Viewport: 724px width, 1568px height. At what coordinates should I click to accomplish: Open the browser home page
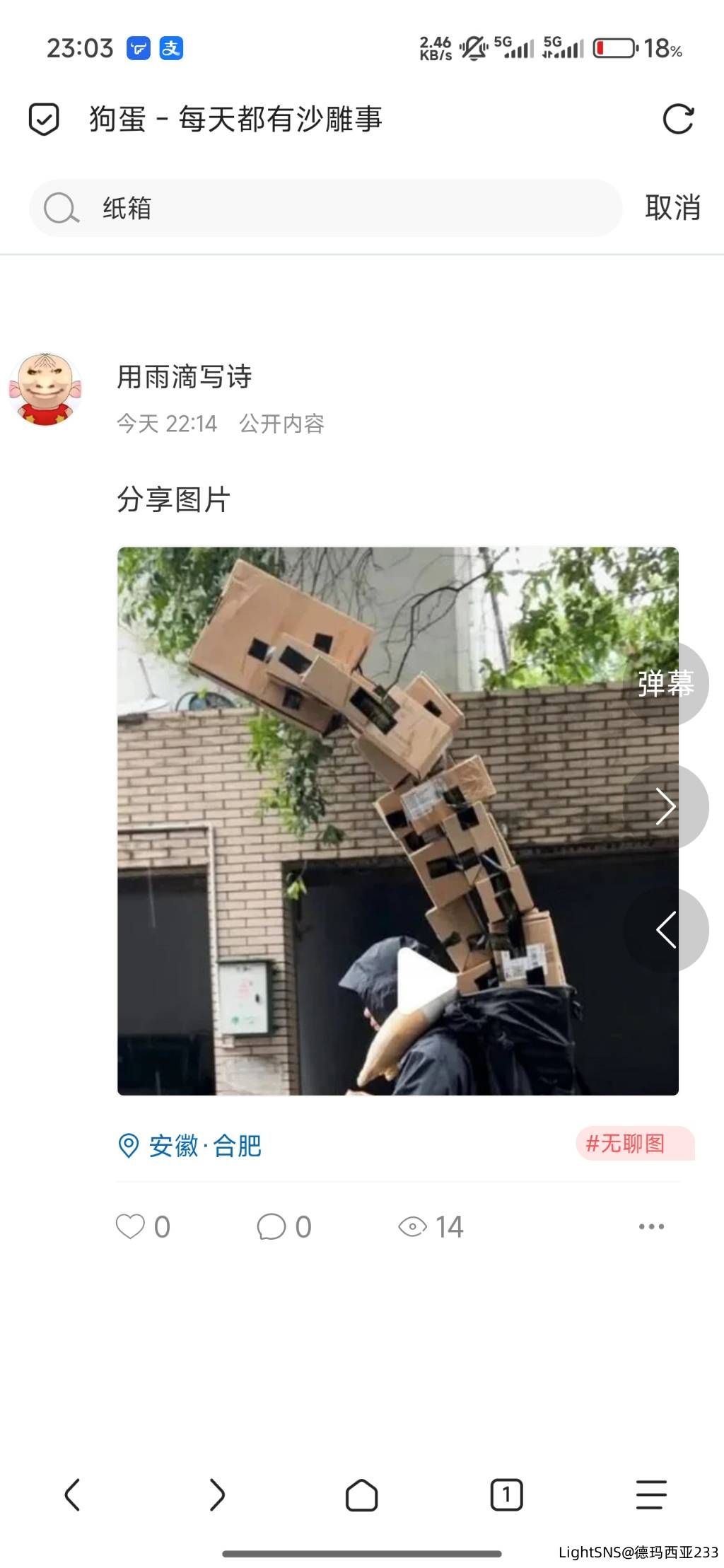(x=361, y=1495)
